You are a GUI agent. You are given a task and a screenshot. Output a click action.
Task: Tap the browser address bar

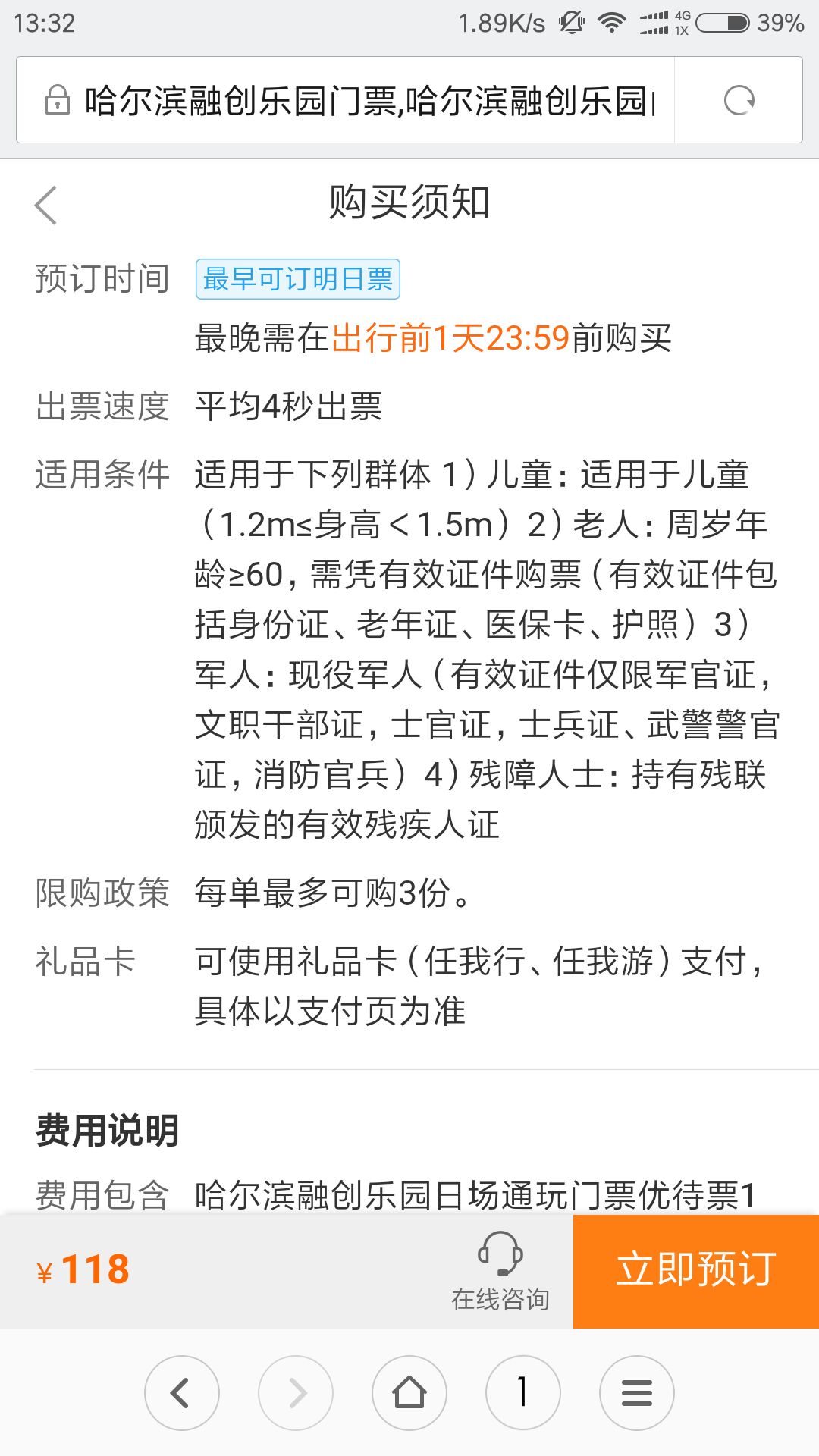click(x=356, y=100)
